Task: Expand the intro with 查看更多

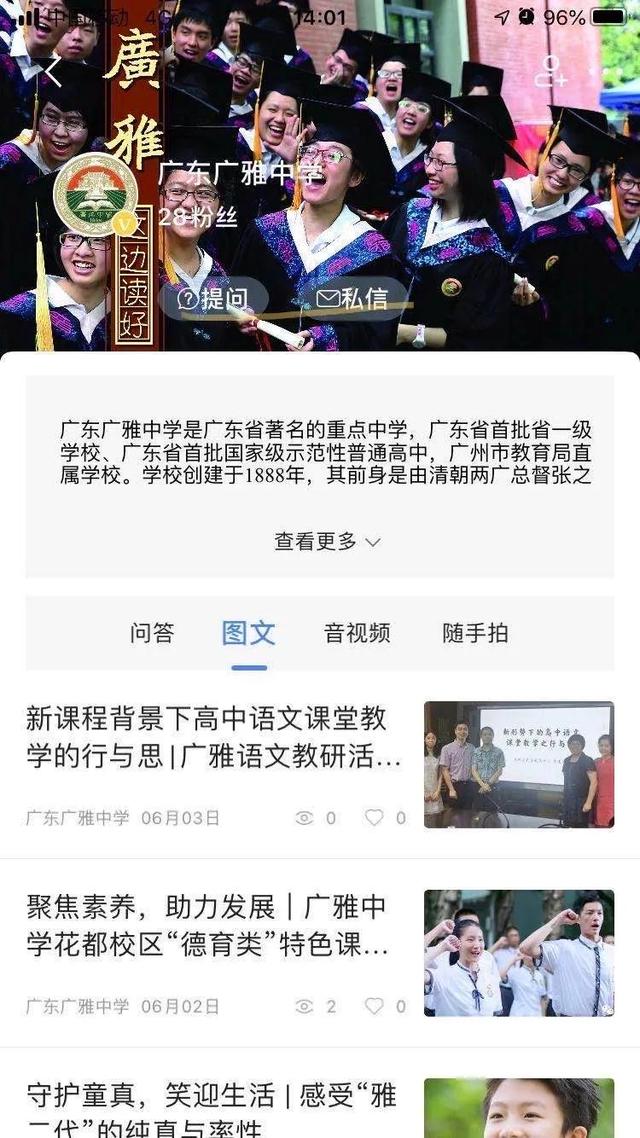Action: 327,541
